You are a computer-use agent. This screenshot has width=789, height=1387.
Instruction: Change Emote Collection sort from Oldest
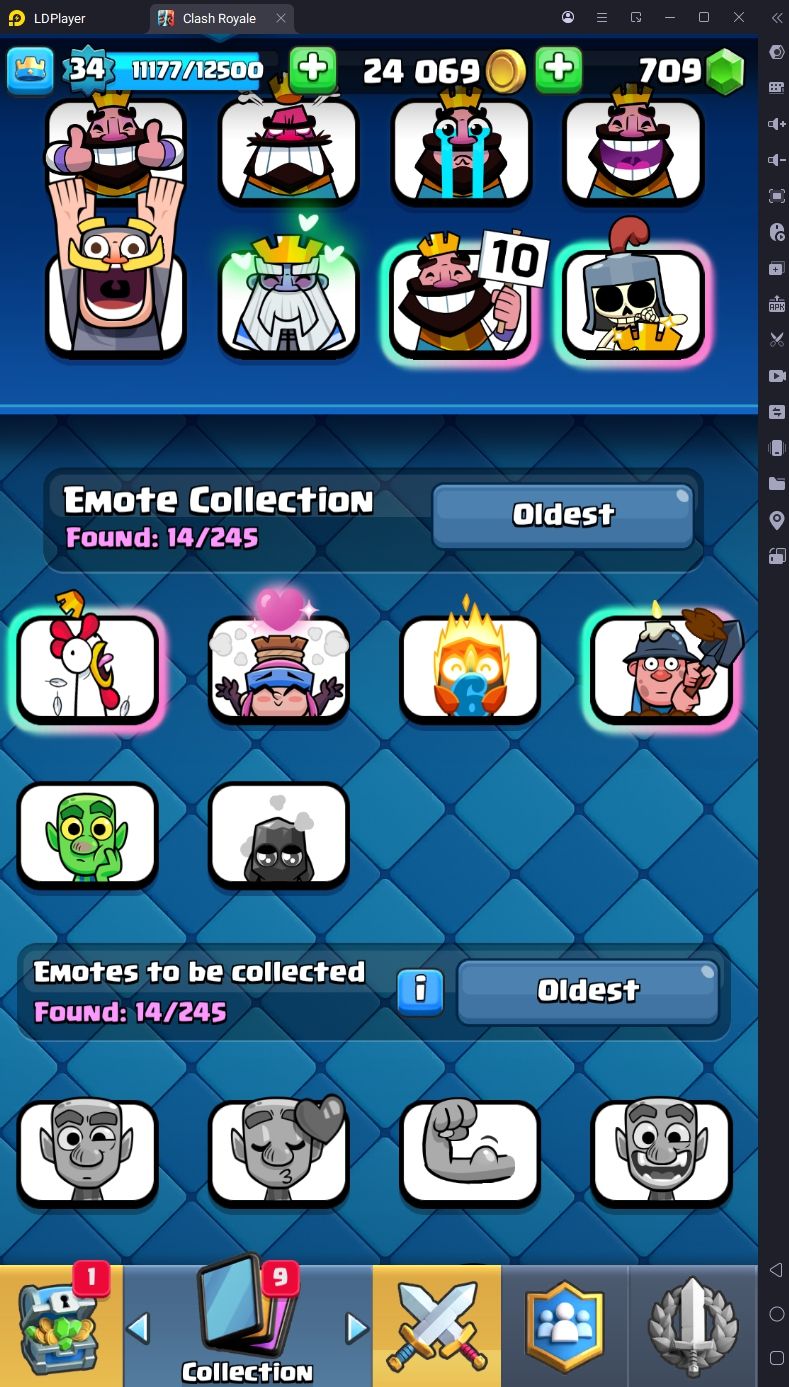pos(563,515)
